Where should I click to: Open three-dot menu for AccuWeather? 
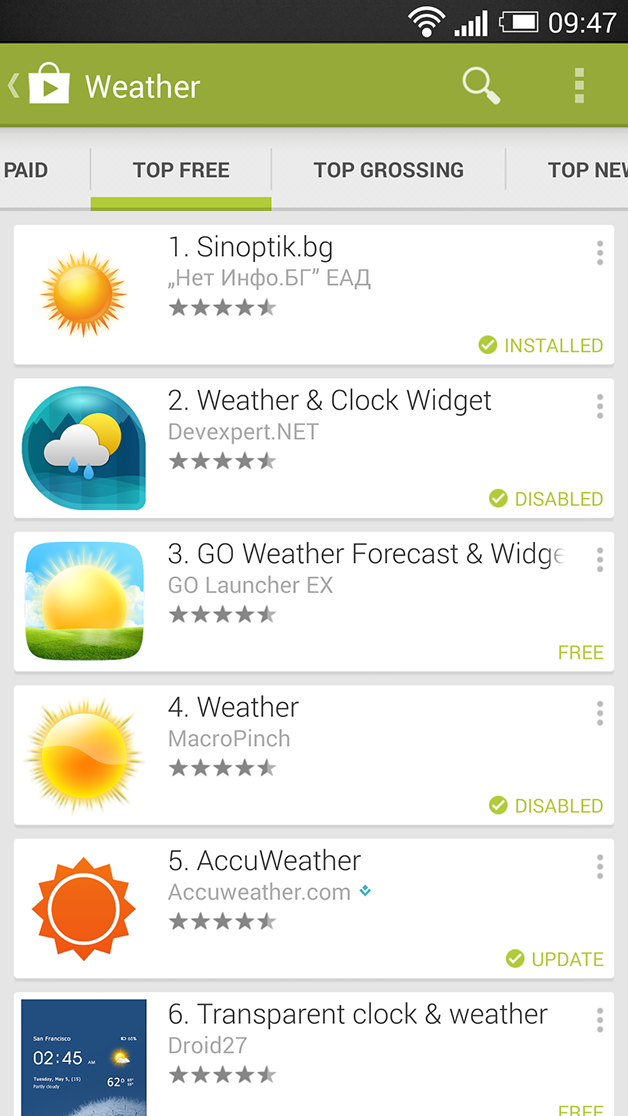click(x=600, y=866)
